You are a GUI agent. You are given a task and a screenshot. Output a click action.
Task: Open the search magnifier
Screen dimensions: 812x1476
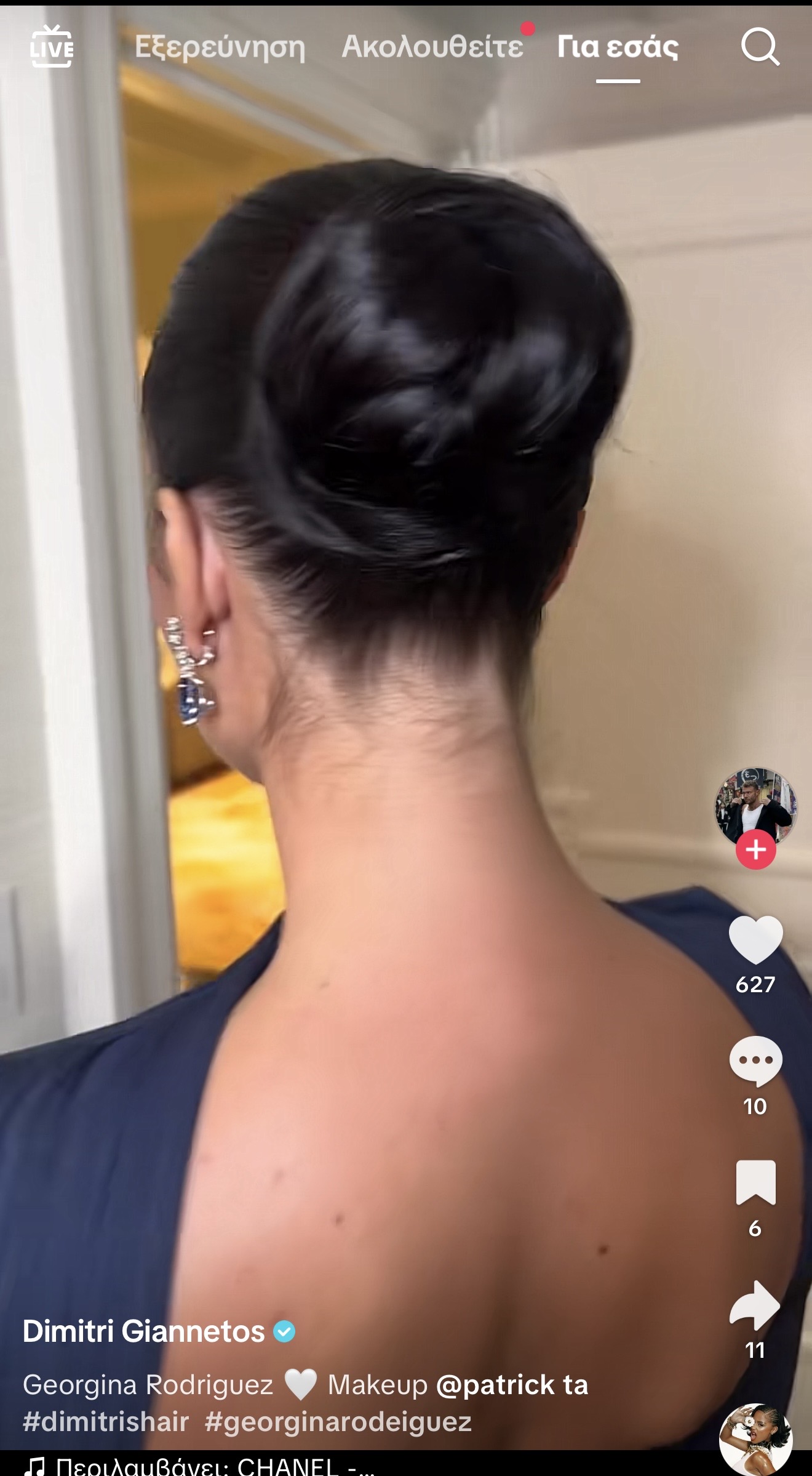(x=760, y=47)
